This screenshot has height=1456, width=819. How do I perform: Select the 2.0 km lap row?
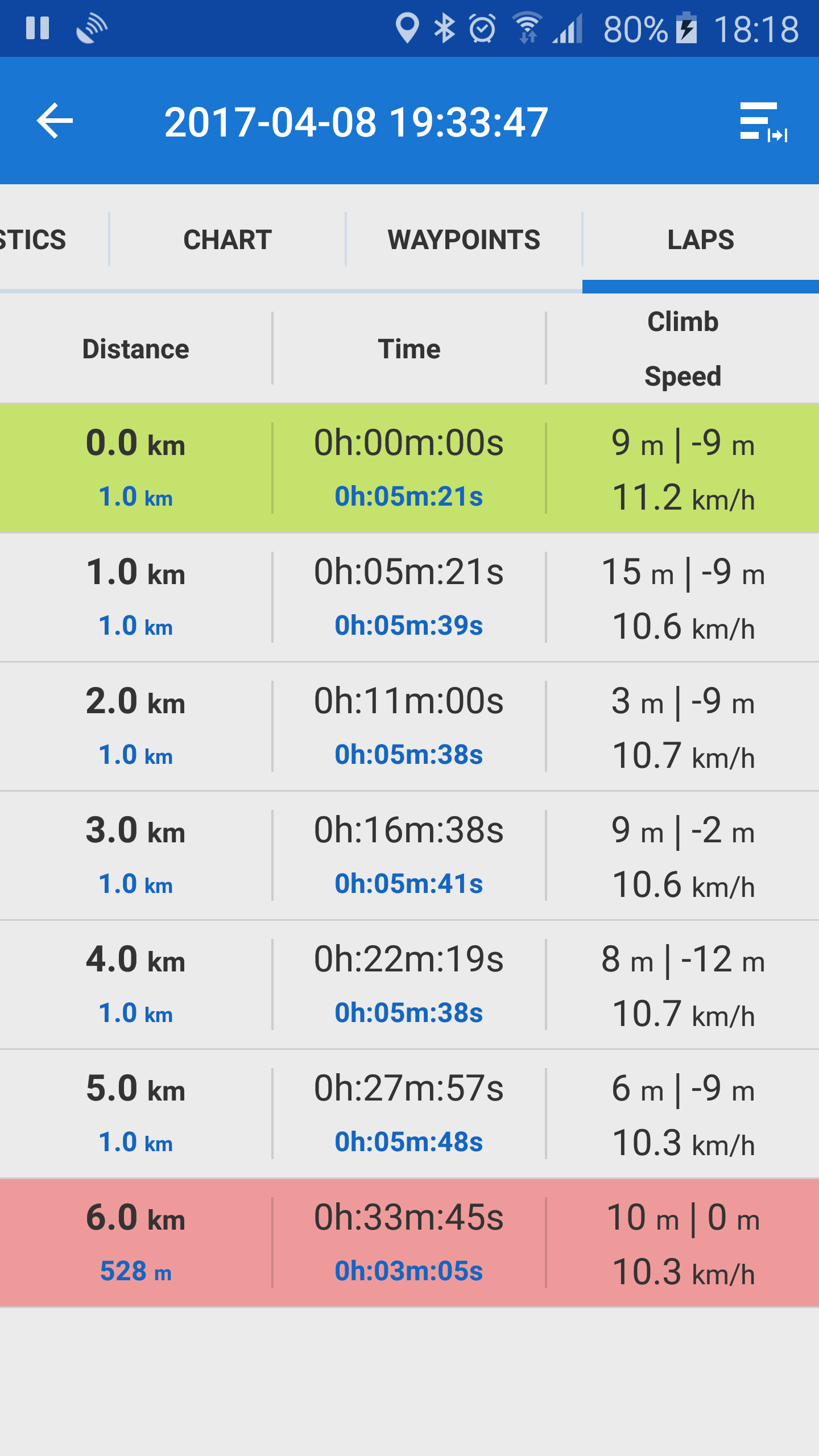click(409, 726)
